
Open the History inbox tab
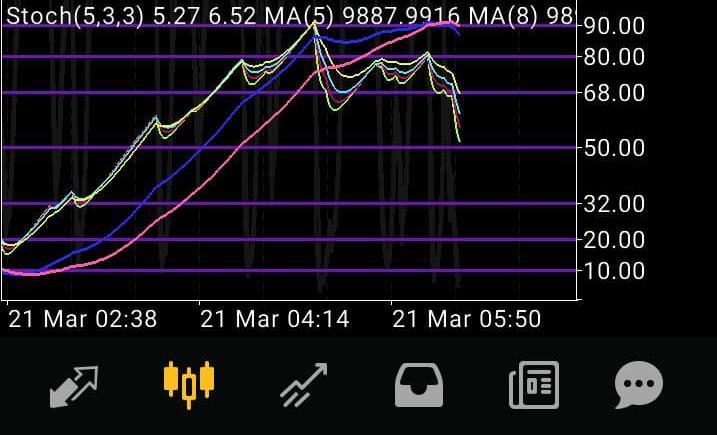tap(419, 385)
